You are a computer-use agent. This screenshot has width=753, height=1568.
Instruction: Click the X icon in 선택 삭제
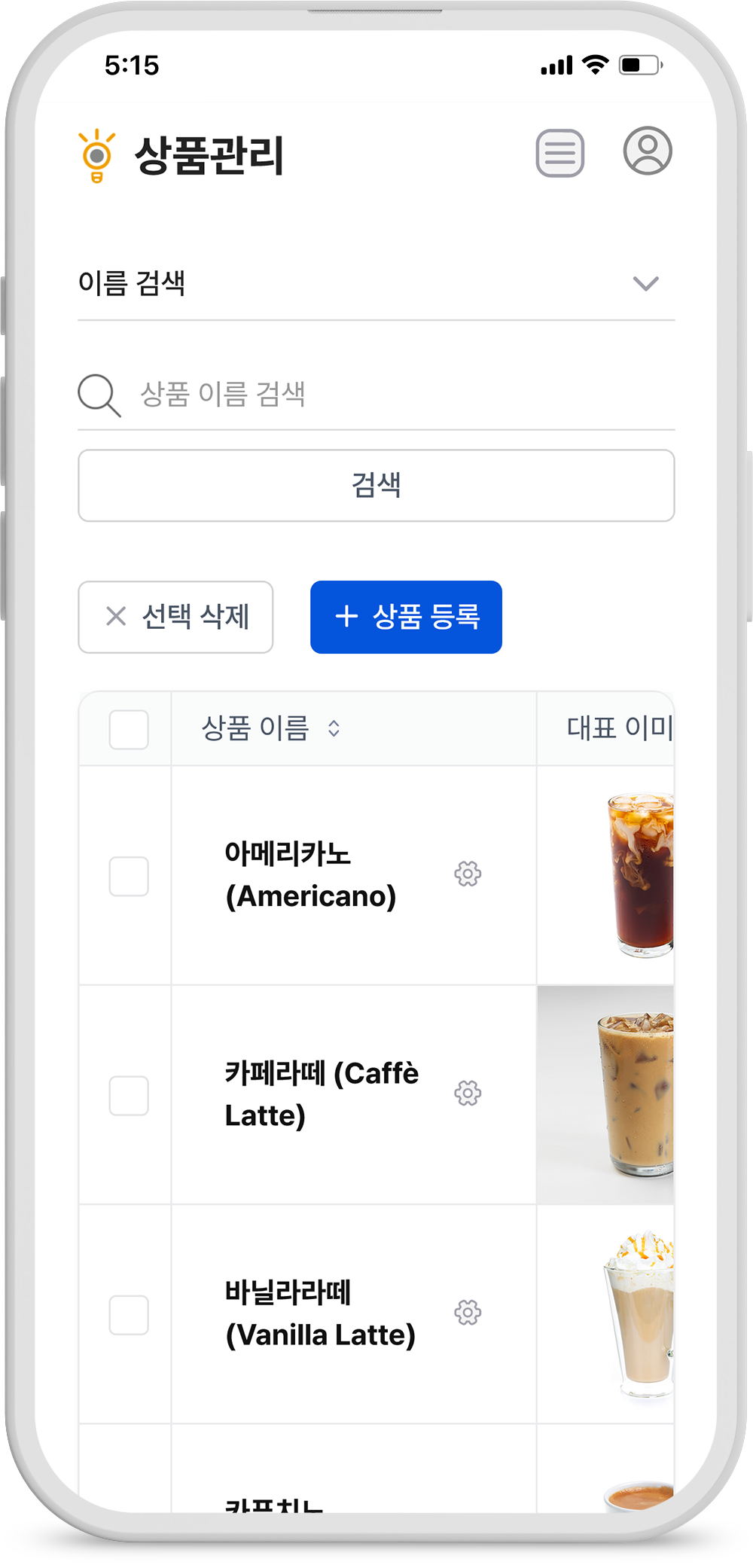pyautogui.click(x=115, y=617)
